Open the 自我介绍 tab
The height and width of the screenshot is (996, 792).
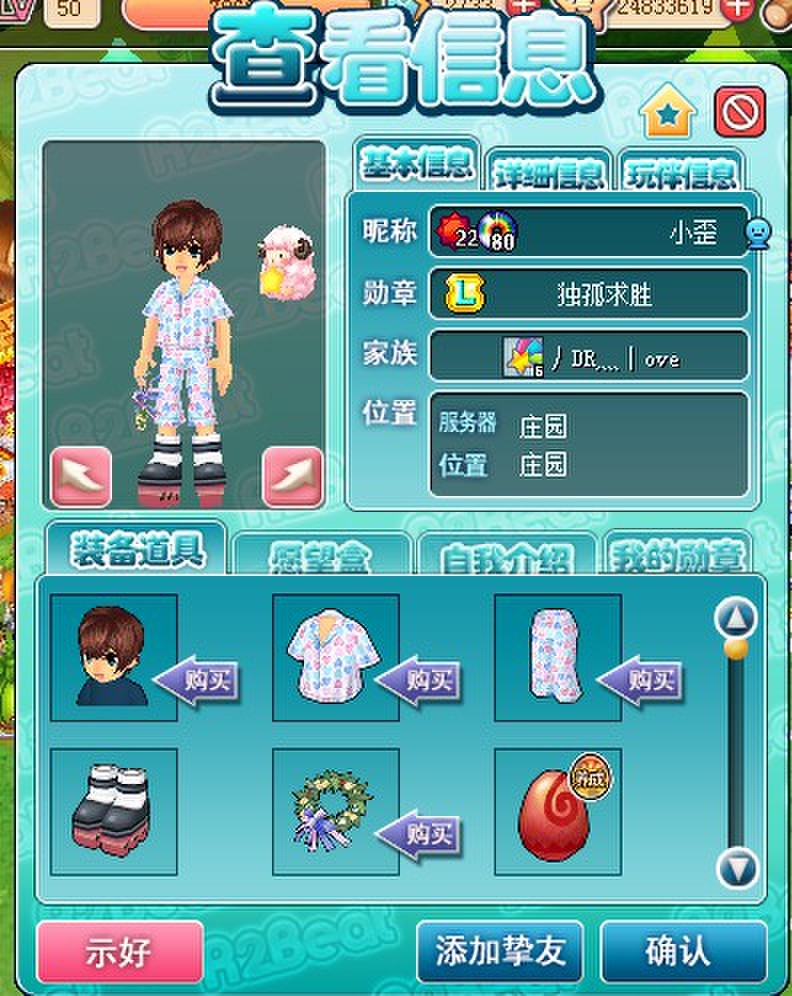click(506, 557)
